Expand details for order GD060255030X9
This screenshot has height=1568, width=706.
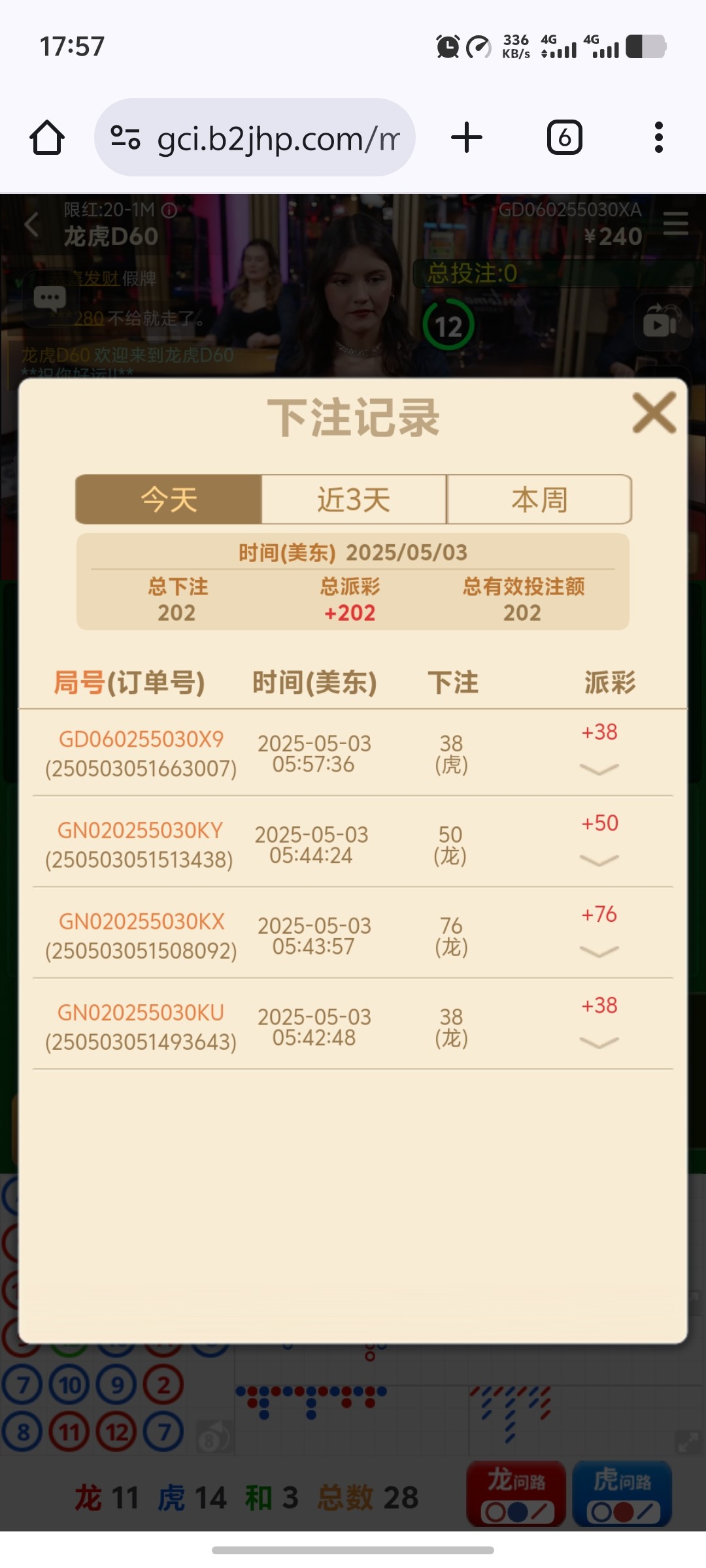pyautogui.click(x=599, y=769)
